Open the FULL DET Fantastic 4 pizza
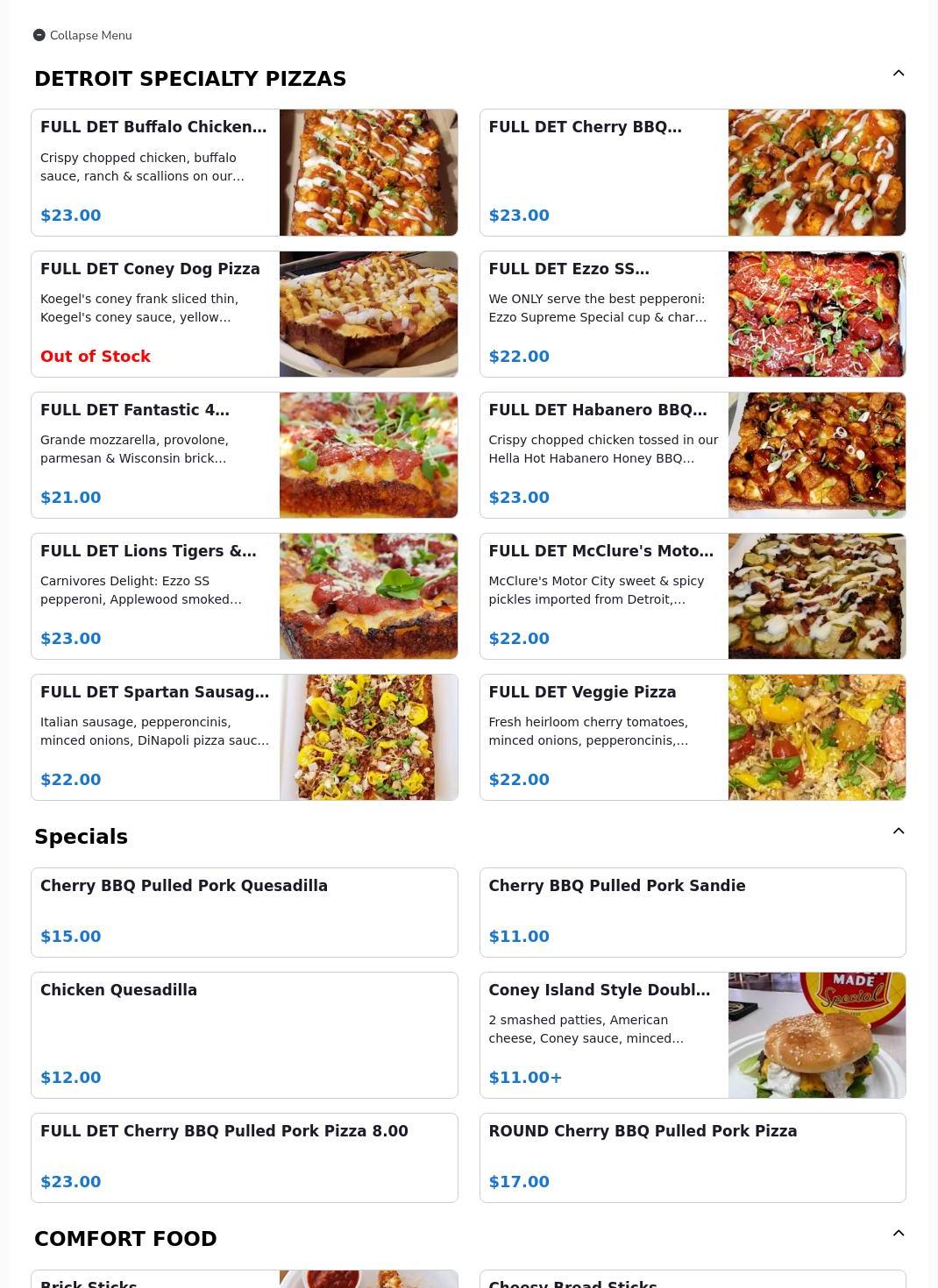 click(x=244, y=455)
